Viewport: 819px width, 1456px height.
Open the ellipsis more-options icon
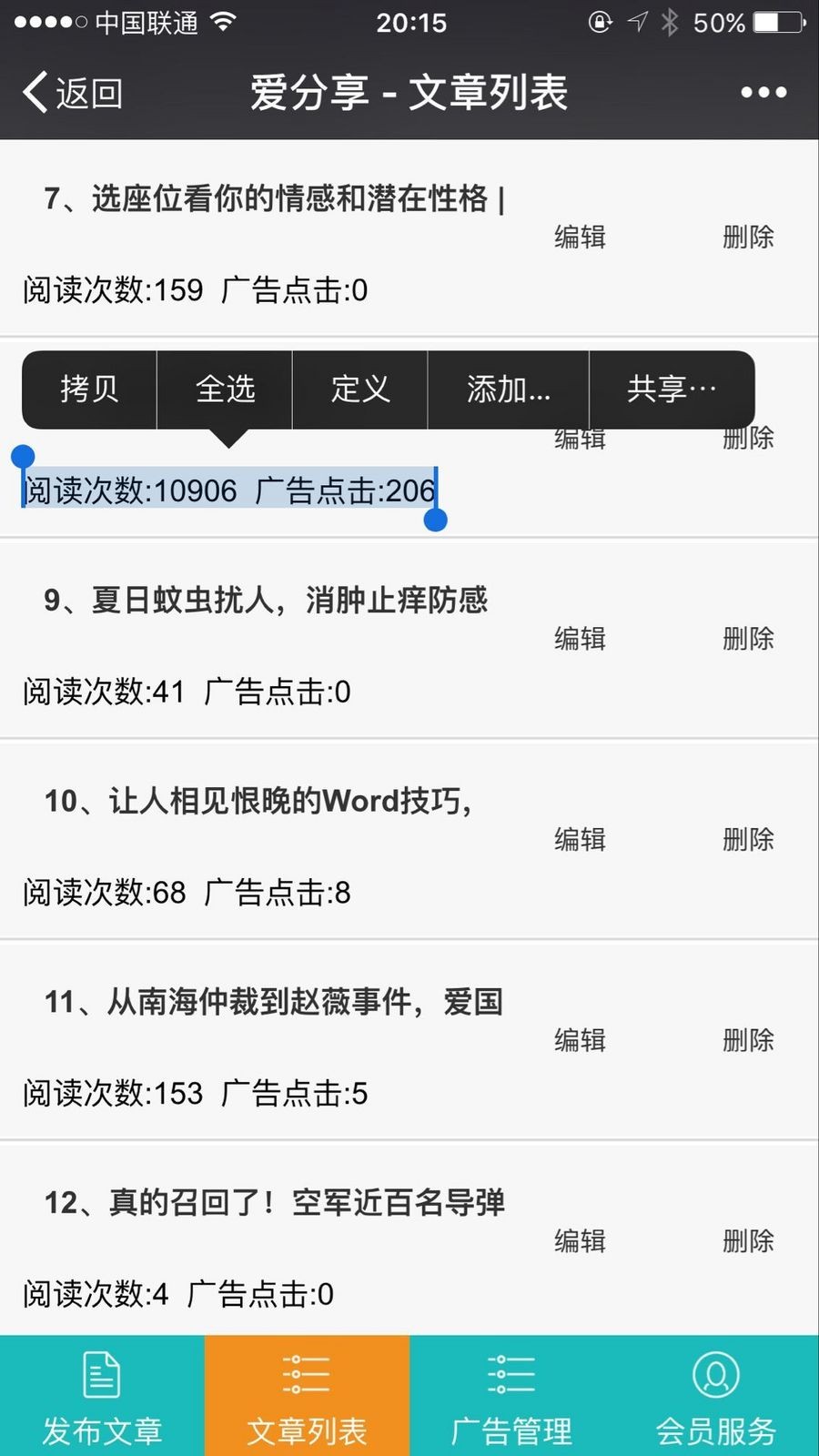(763, 91)
